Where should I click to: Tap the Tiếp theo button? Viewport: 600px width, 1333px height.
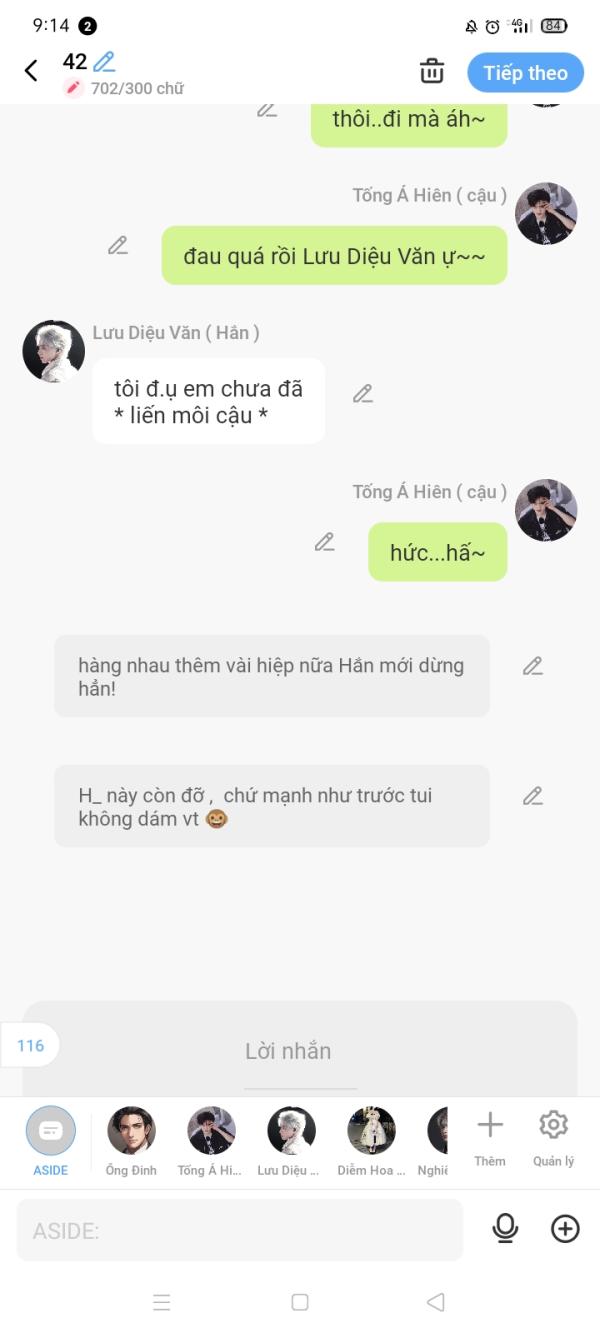tap(525, 73)
